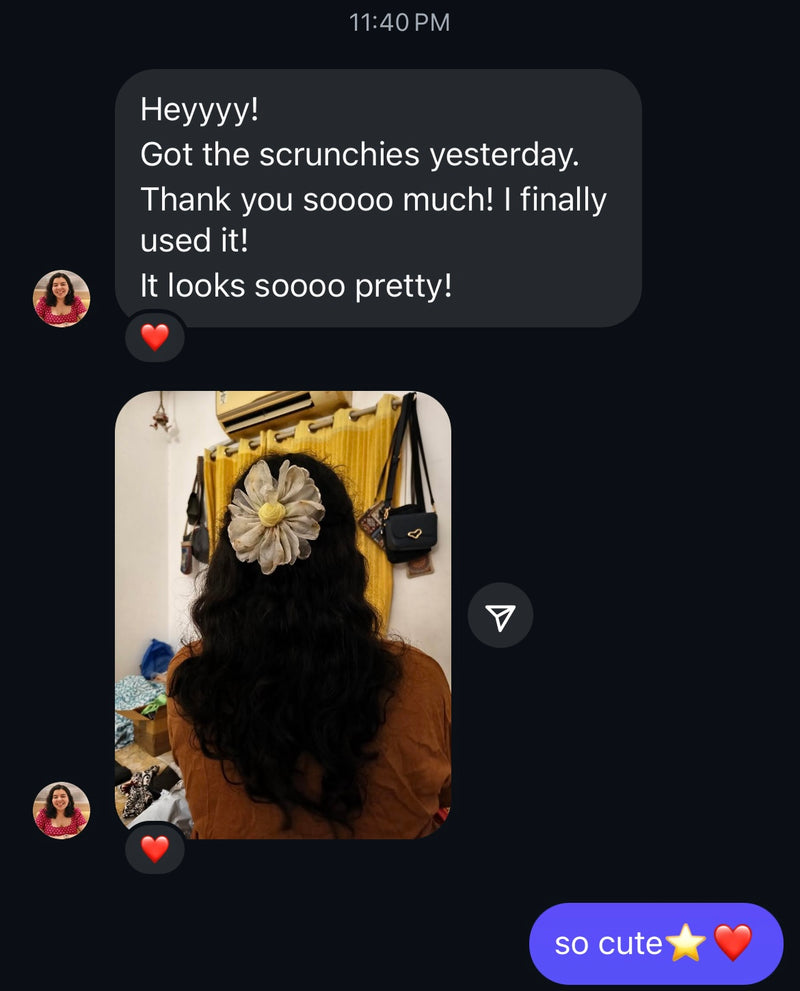The image size is (800, 991).
Task: Open the sender's avatar beside the text message
Action: pos(62,298)
